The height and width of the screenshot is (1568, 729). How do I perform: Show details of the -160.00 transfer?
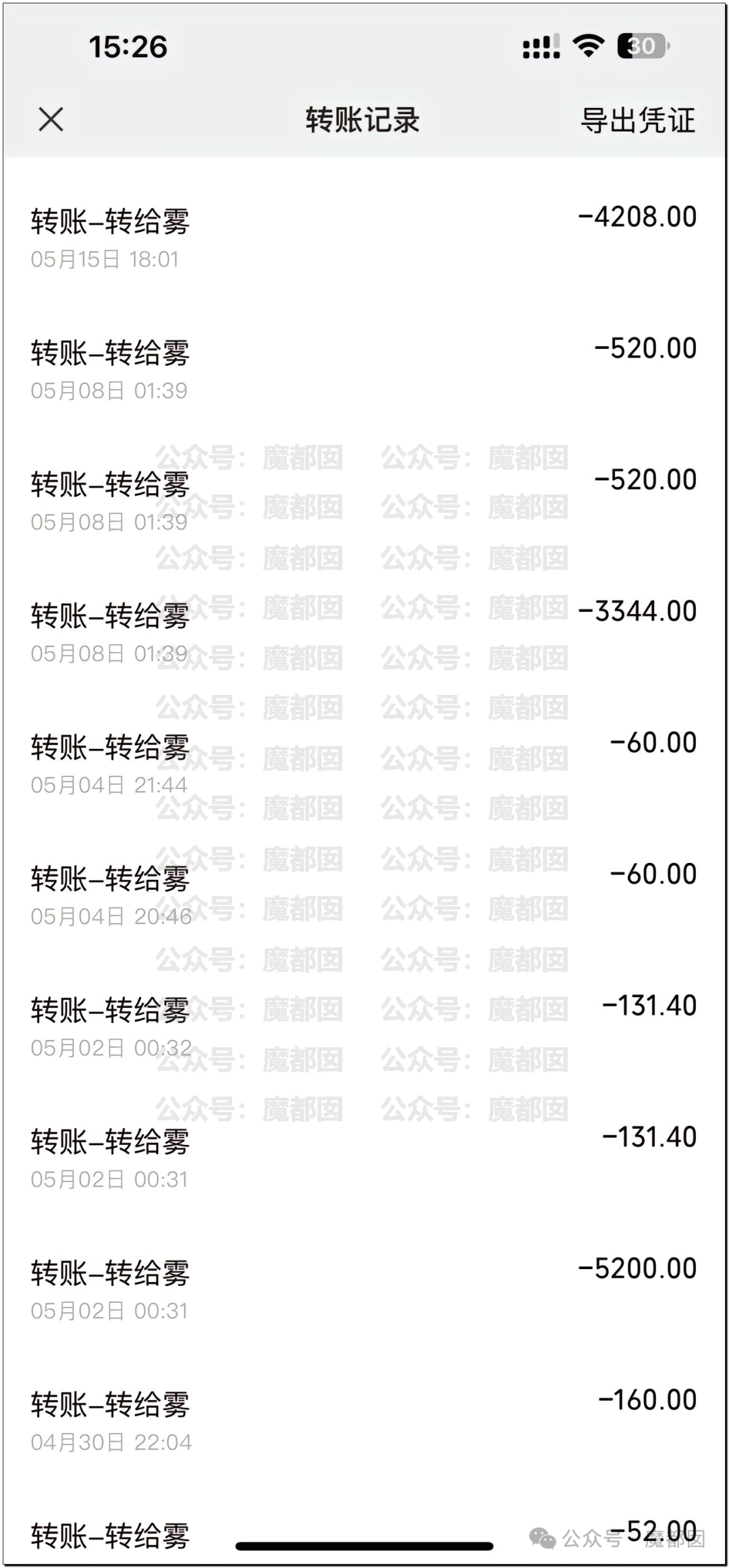(363, 1421)
